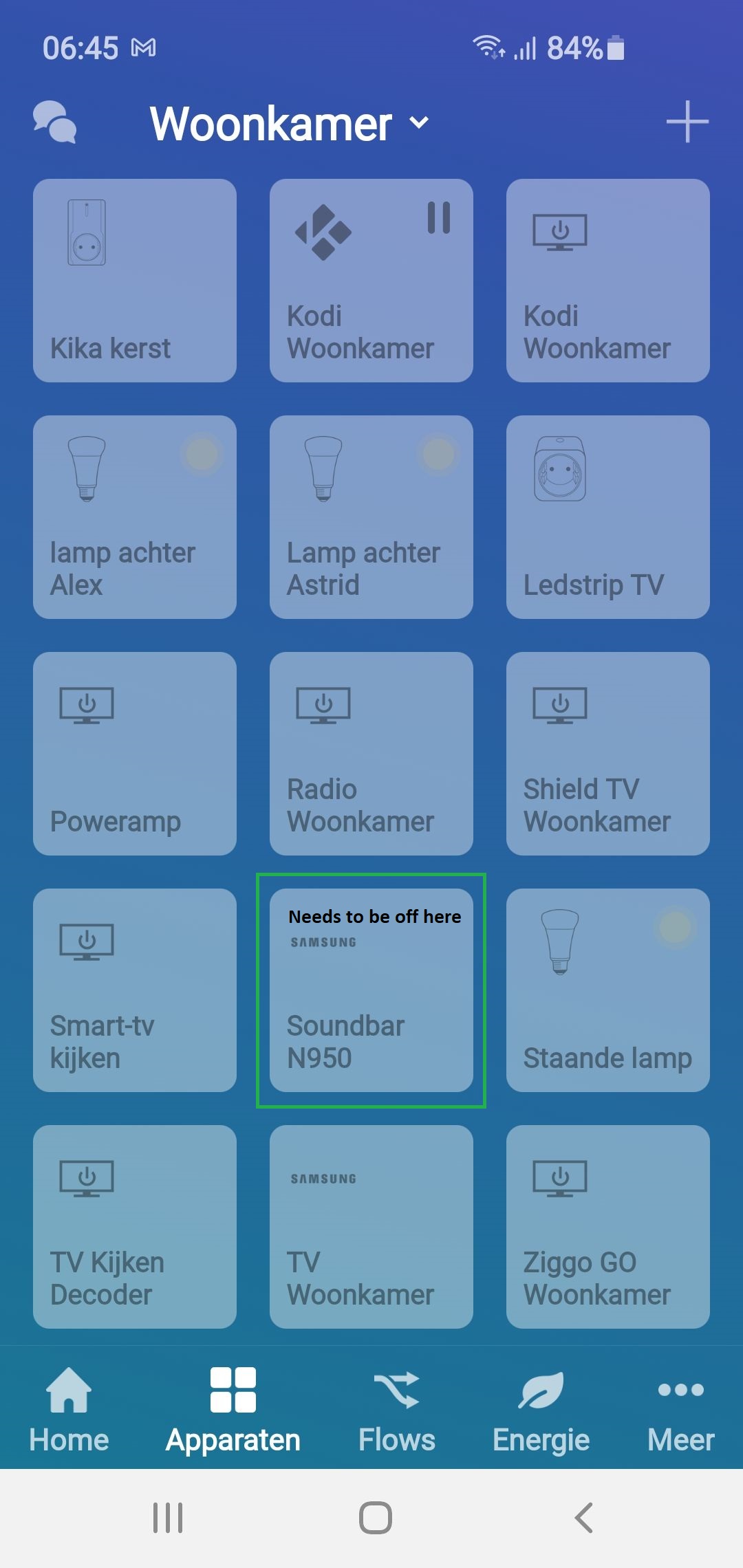Add a new device with plus icon

pos(687,122)
